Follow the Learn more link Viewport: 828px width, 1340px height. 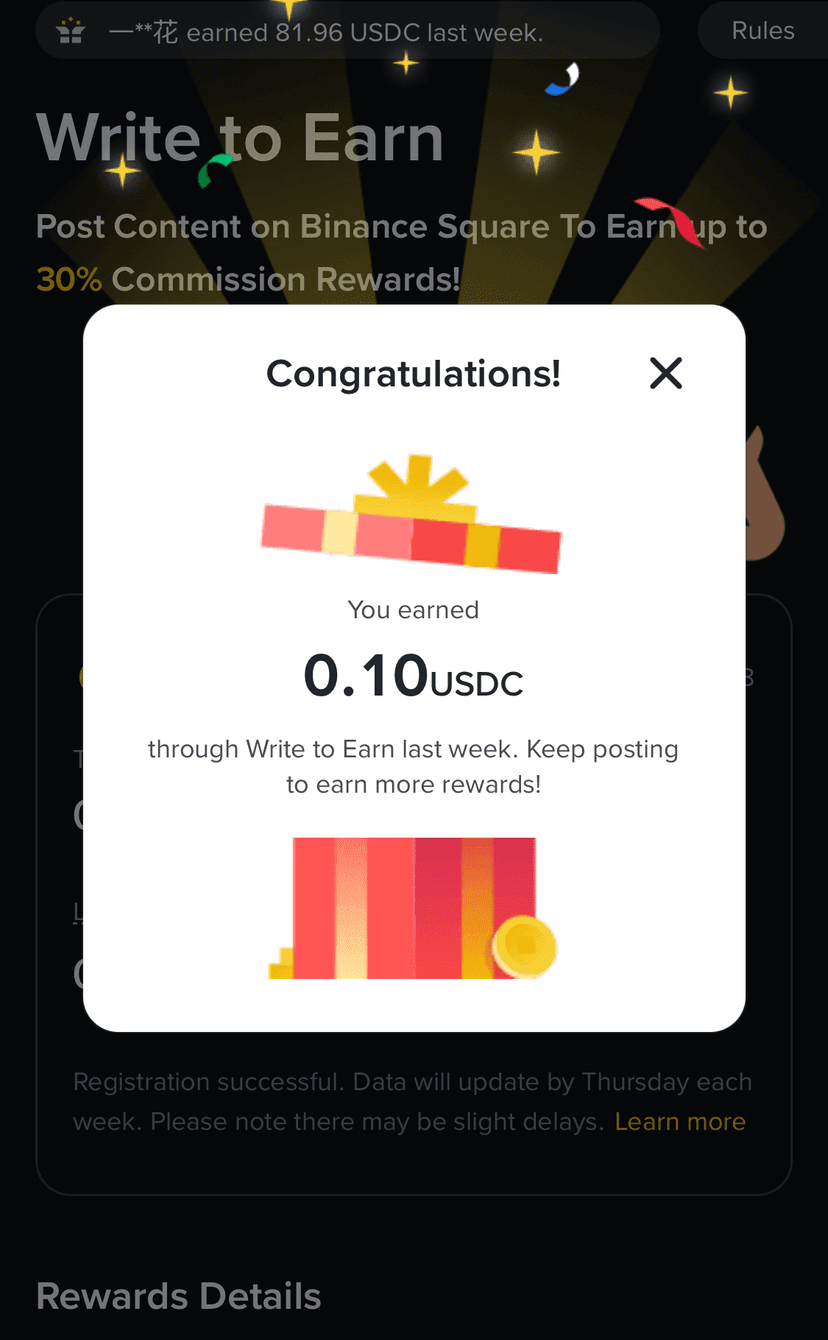click(x=680, y=1122)
